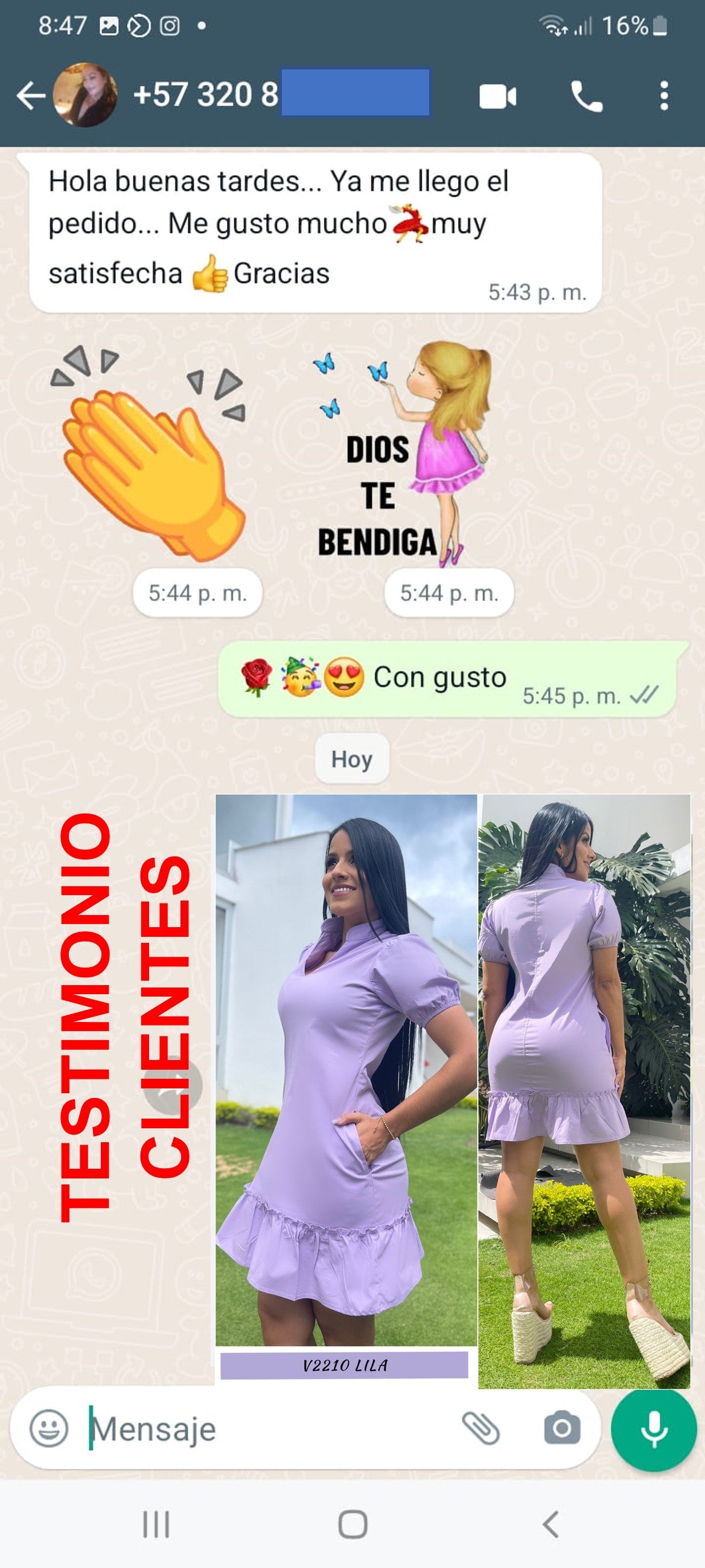This screenshot has height=1568, width=705.
Task: Start a voice call
Action: click(x=585, y=97)
